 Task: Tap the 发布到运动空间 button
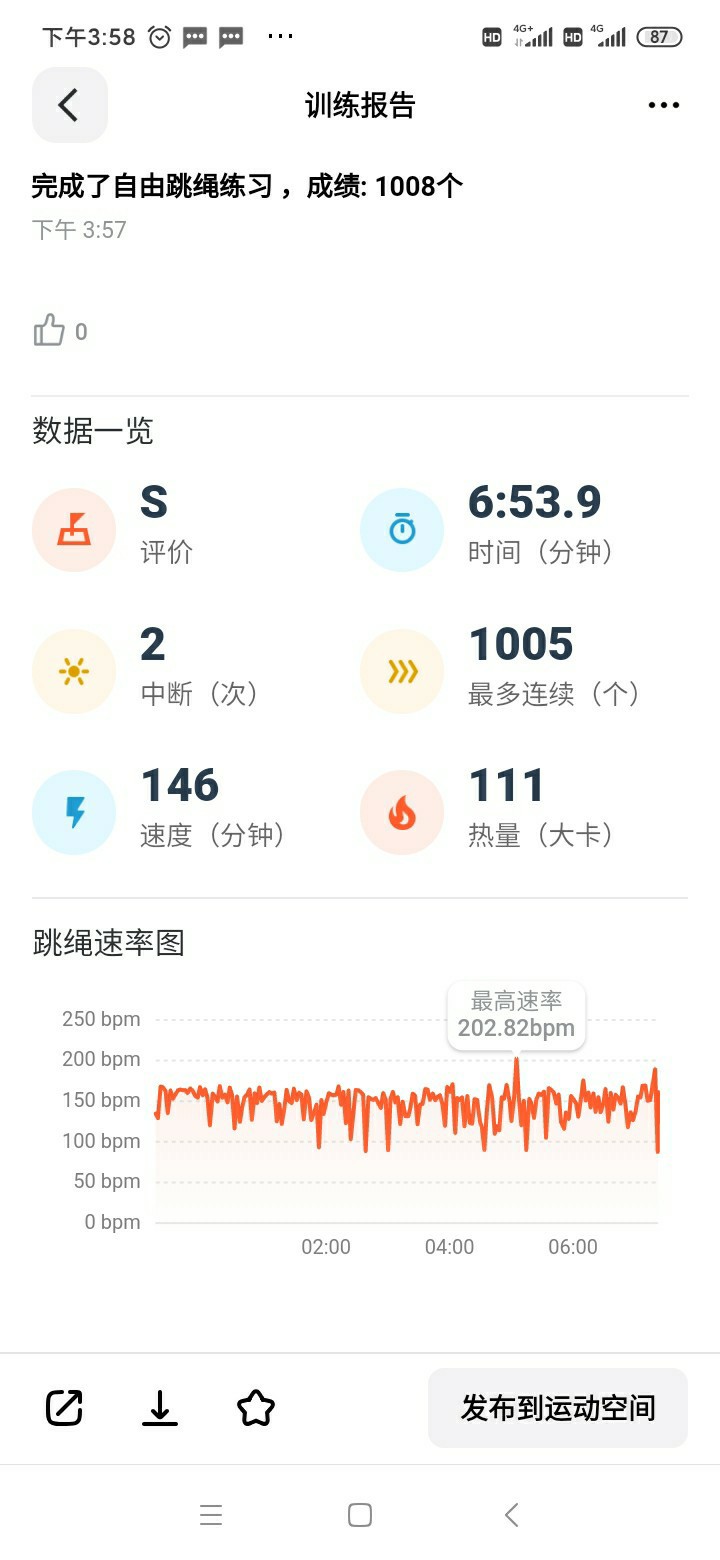click(x=558, y=1408)
